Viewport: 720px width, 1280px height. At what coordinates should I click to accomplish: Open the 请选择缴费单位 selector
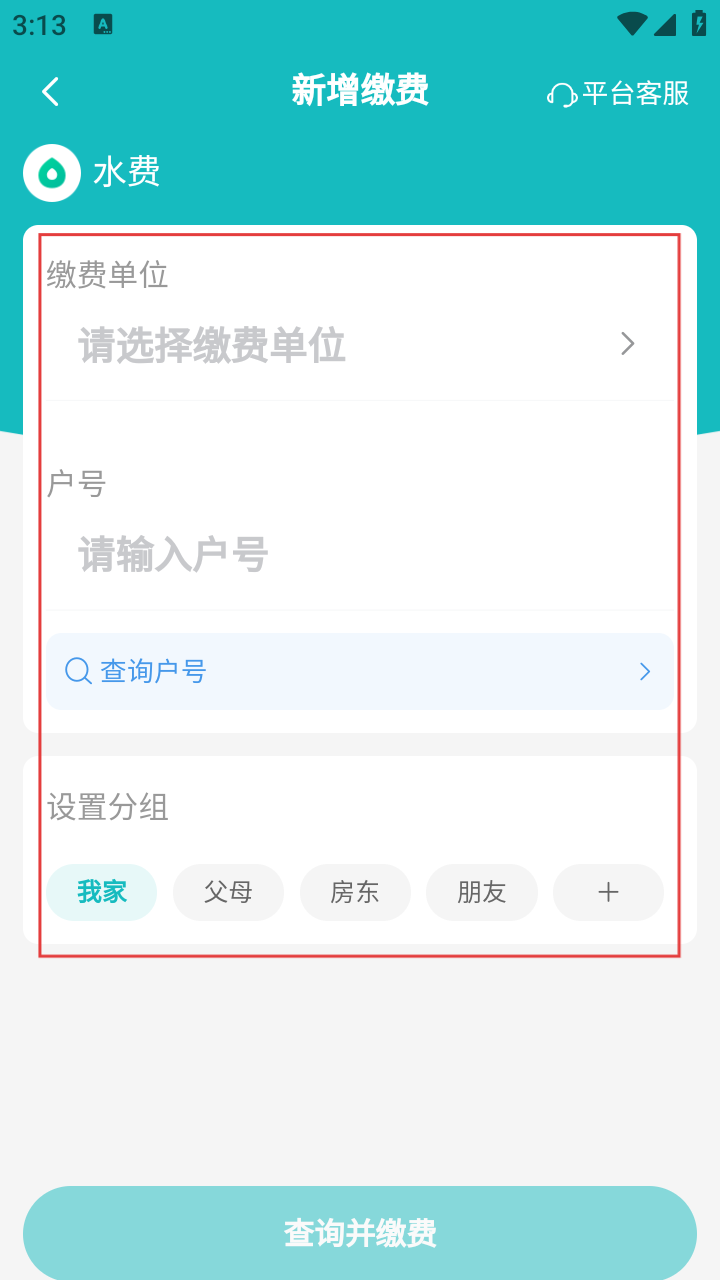pyautogui.click(x=358, y=345)
